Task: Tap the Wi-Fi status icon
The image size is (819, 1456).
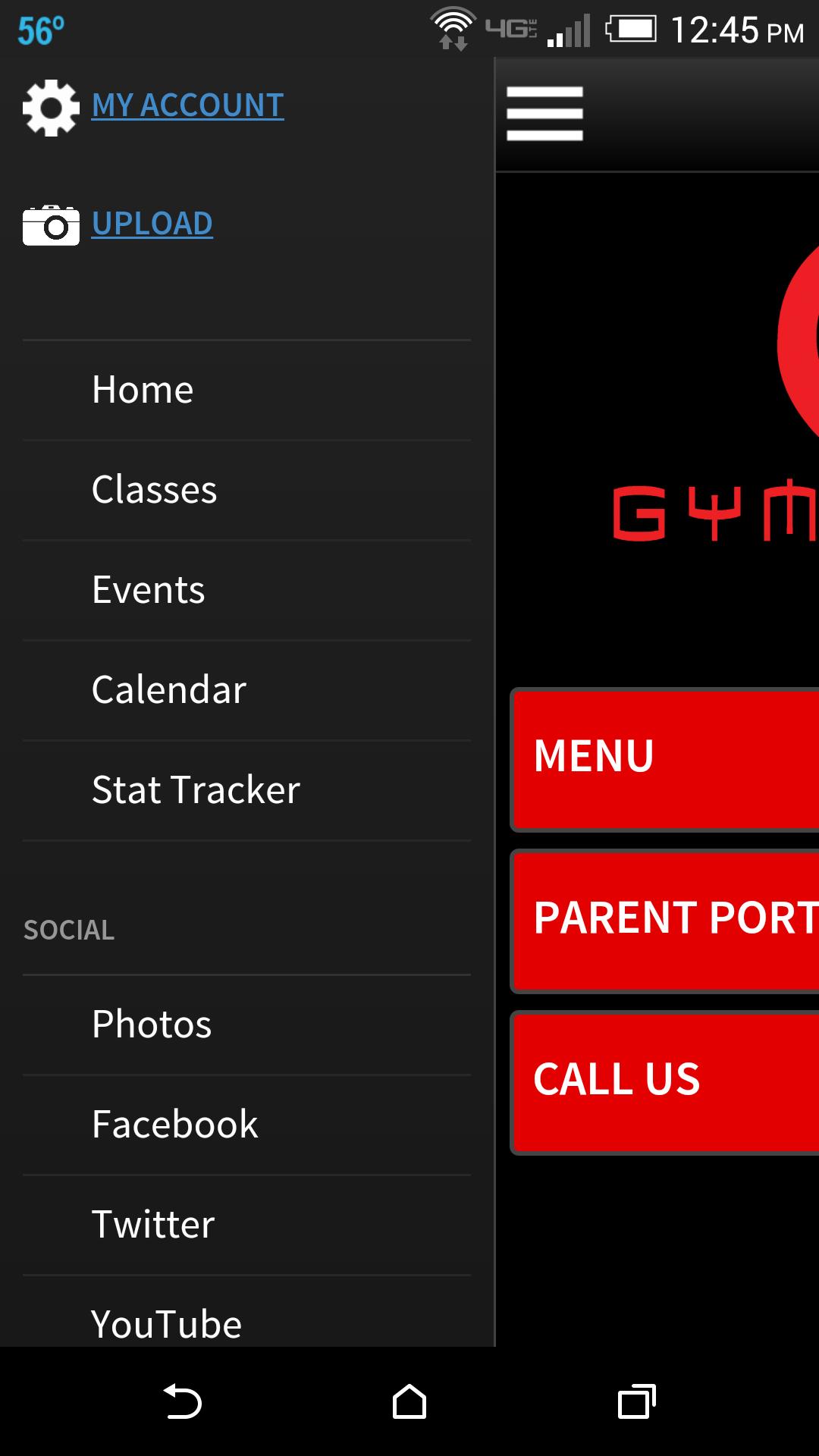Action: [x=453, y=29]
